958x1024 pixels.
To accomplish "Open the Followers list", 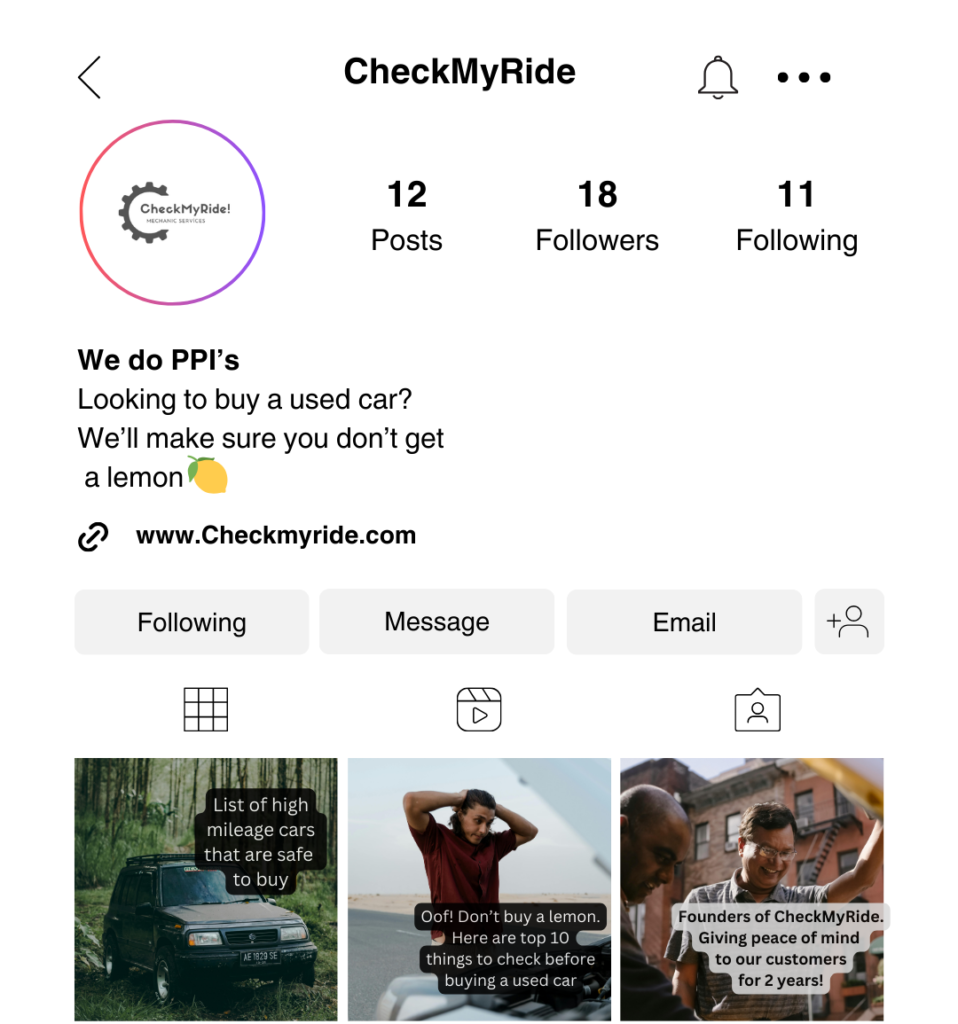I will 597,216.
